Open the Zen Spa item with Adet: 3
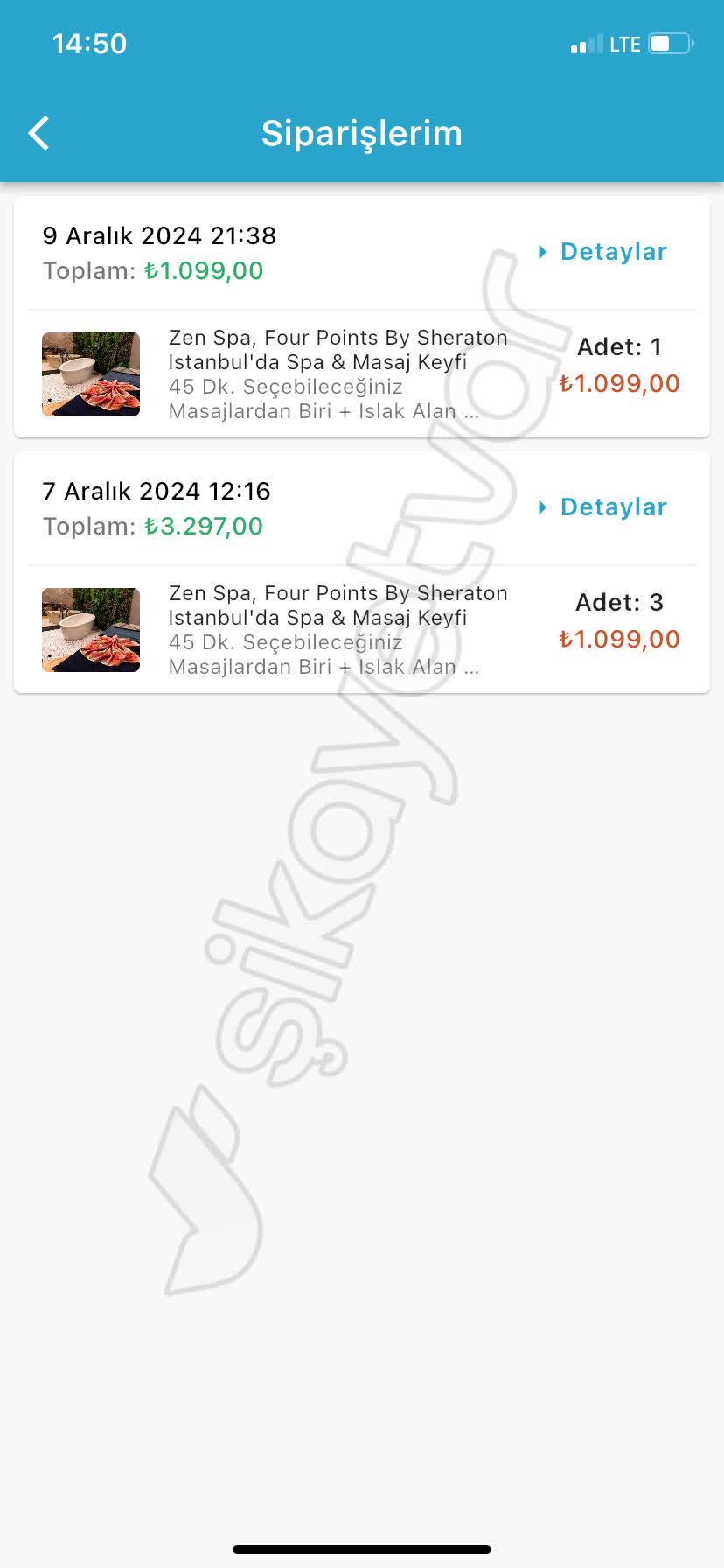Viewport: 724px width, 1568px height. 362,630
